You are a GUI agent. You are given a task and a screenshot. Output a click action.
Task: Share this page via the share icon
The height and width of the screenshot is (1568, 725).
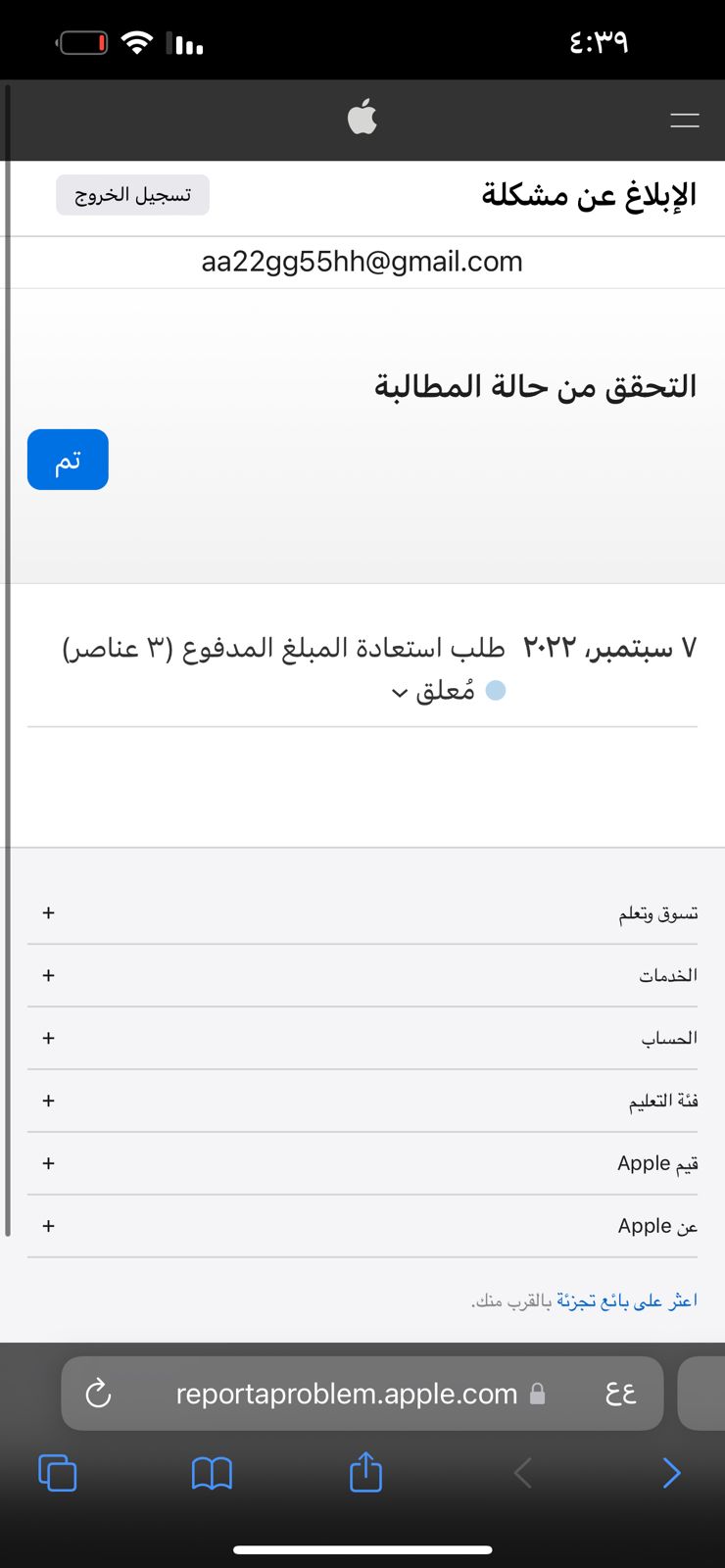pos(365,1471)
